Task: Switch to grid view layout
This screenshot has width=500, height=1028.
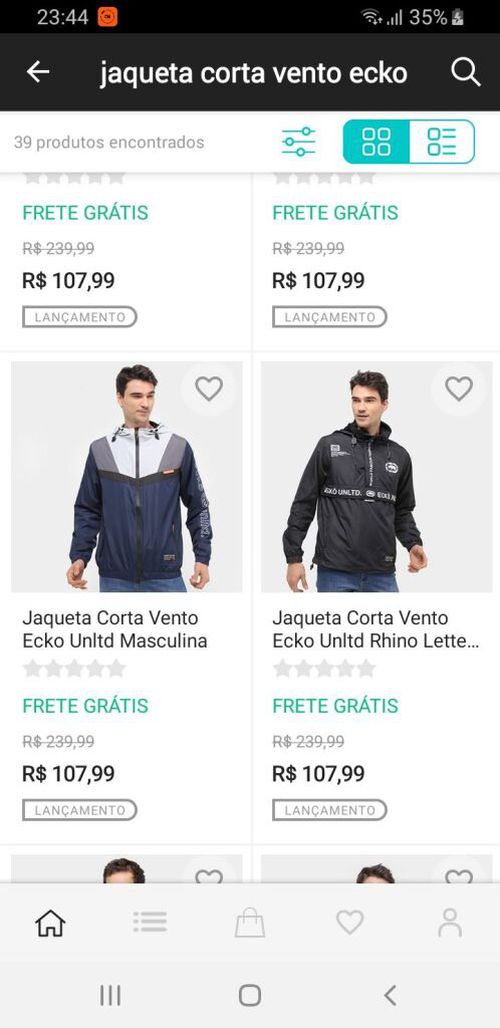Action: (376, 142)
